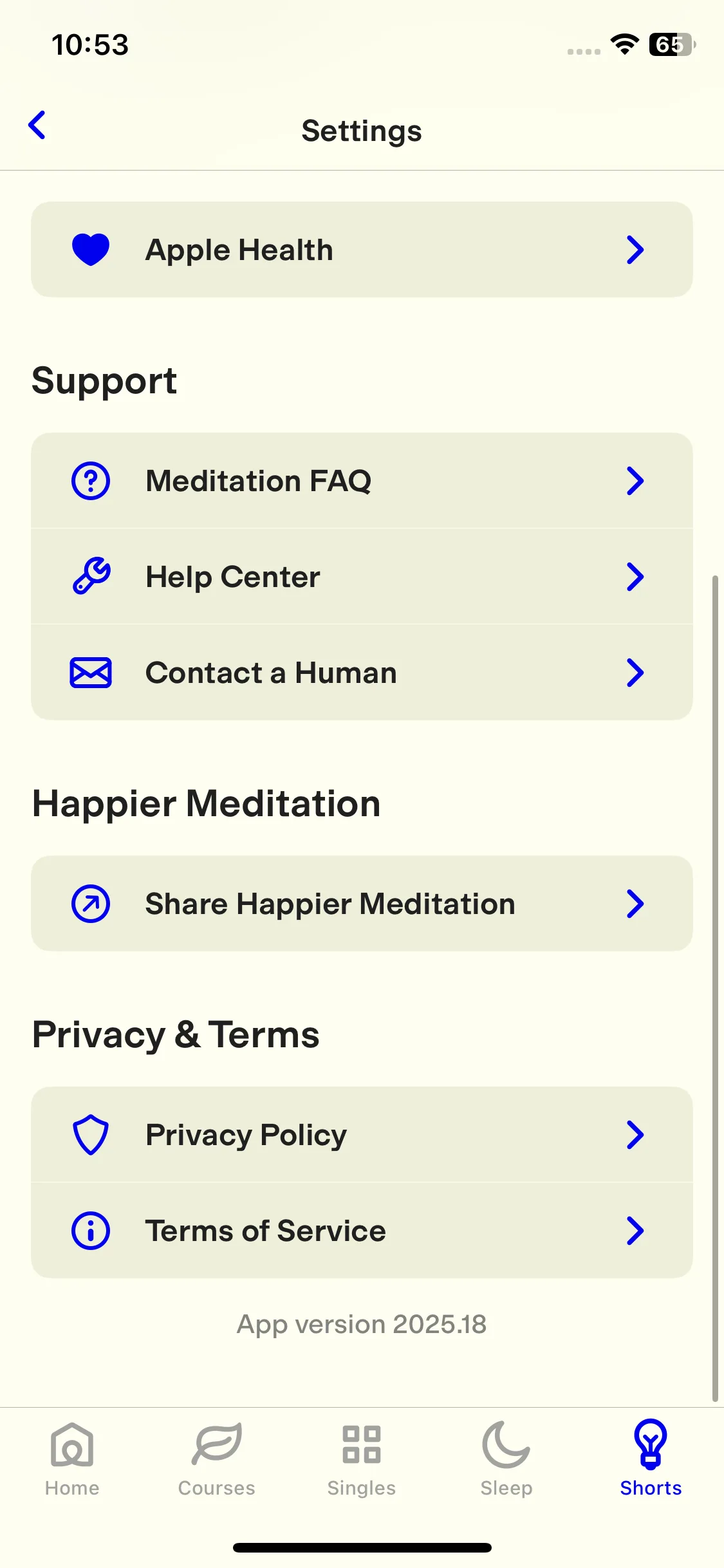Go back from the Settings screen
724x1568 pixels.
click(x=37, y=125)
